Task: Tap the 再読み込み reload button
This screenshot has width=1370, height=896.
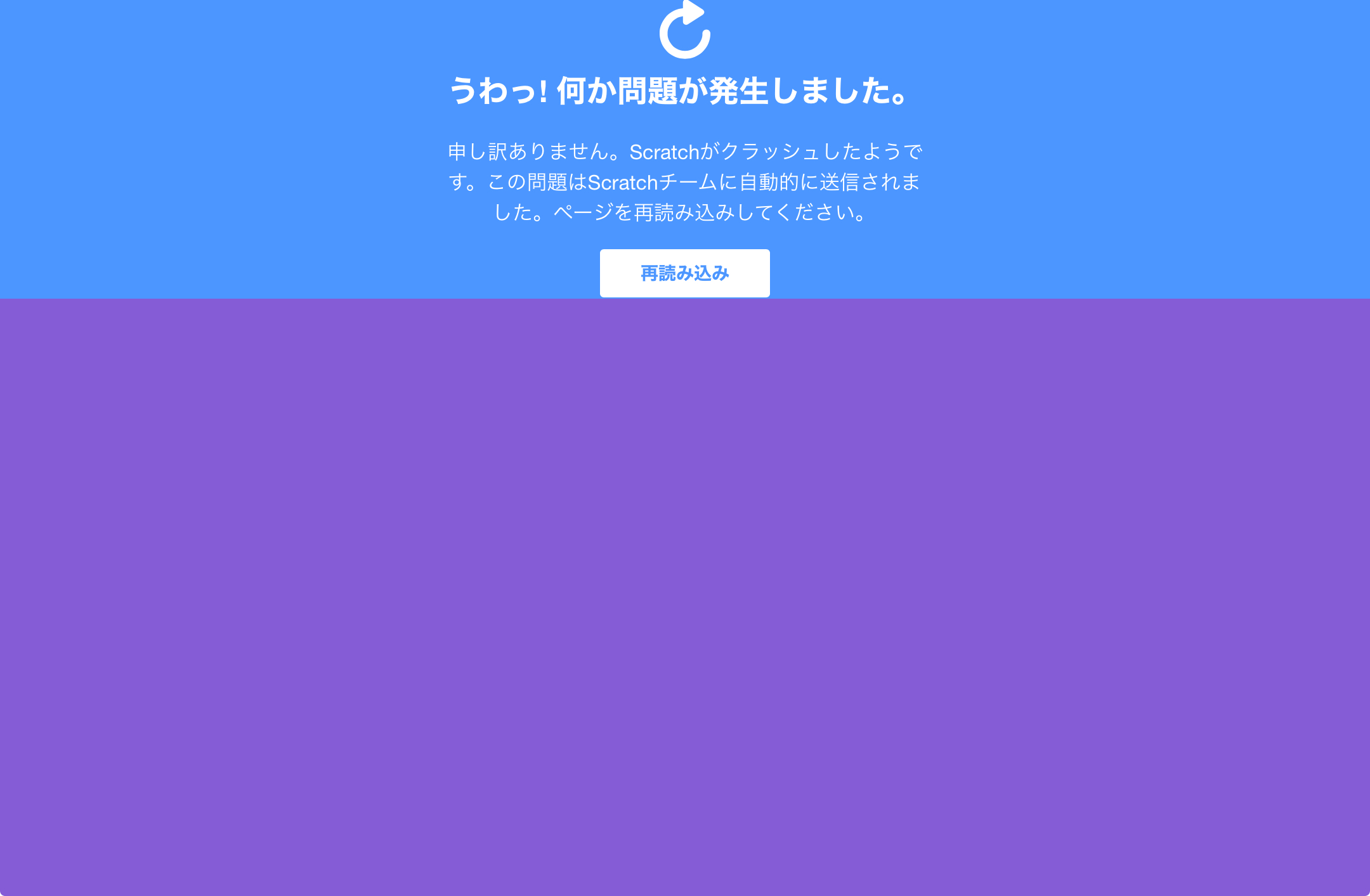Action: pos(684,273)
